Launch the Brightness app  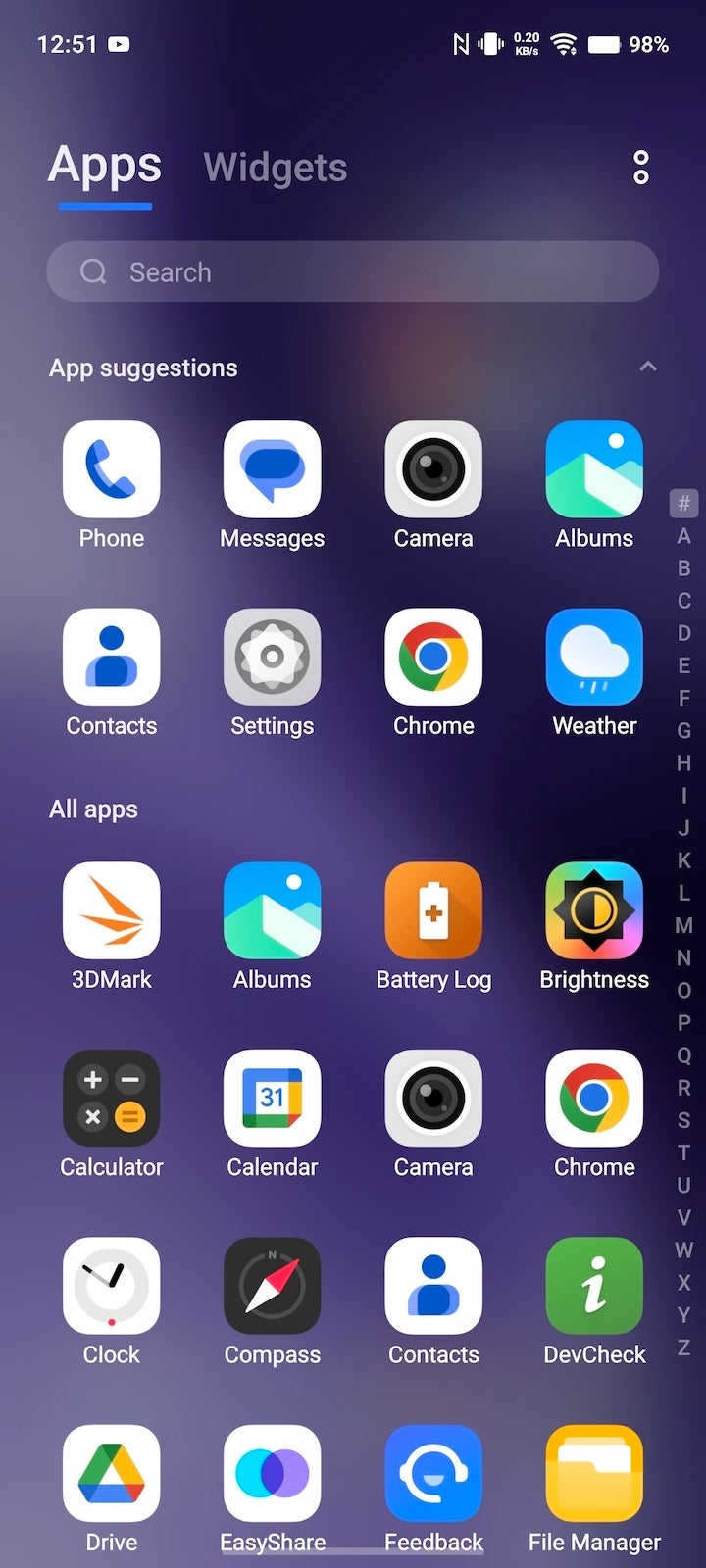click(x=594, y=911)
